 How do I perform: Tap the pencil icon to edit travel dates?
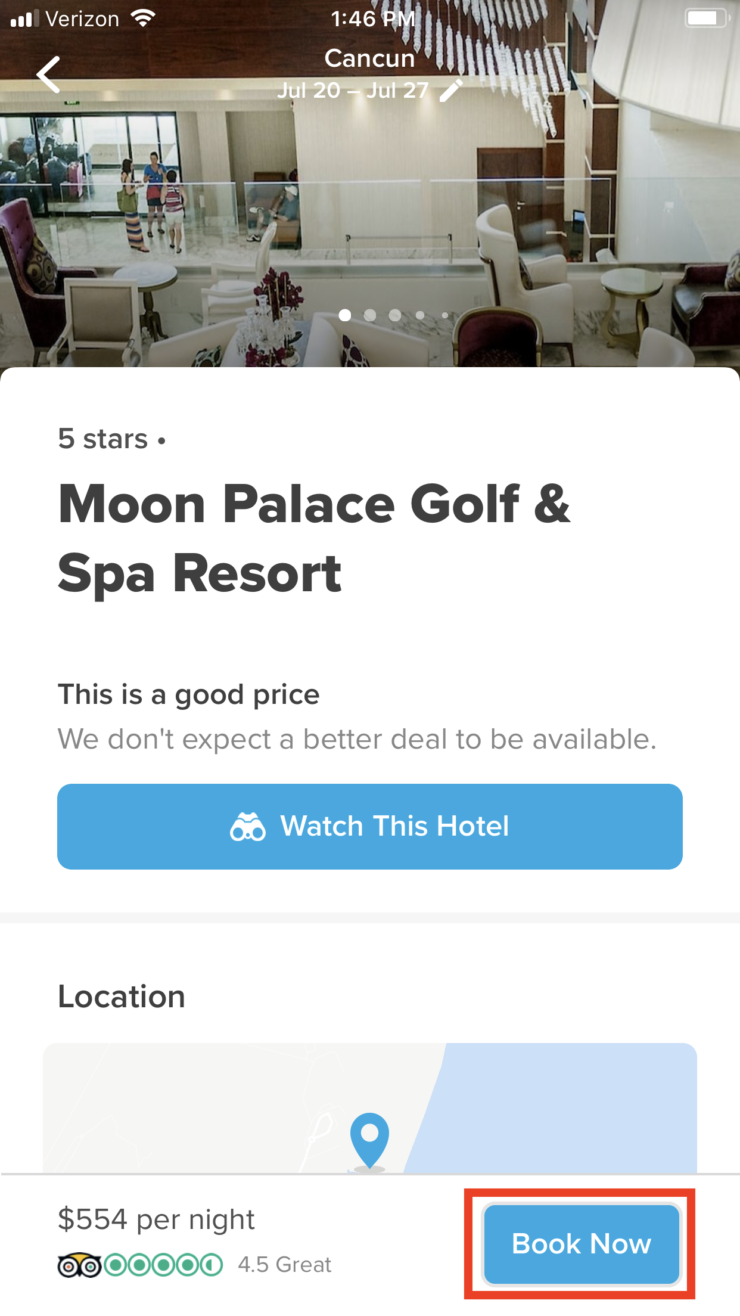click(452, 90)
